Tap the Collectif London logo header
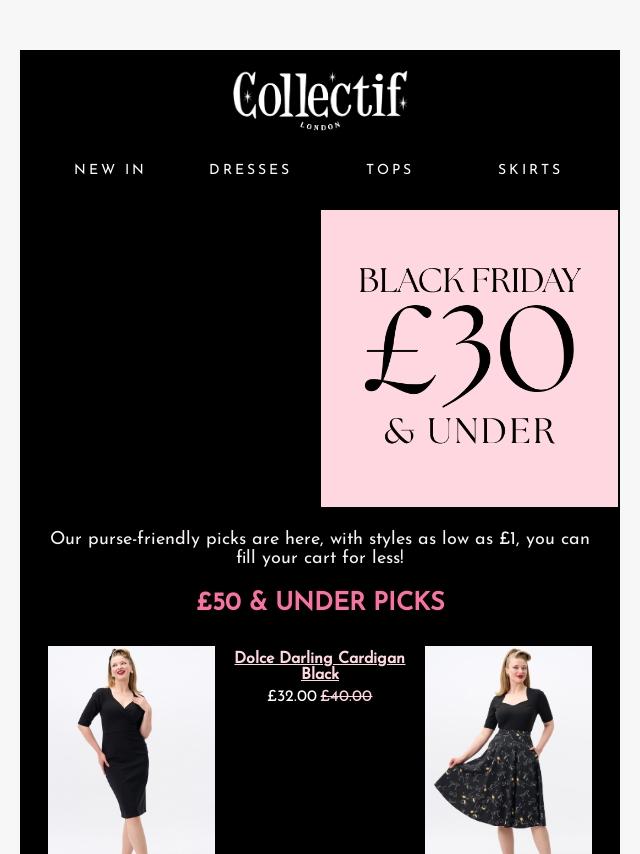 (x=320, y=99)
